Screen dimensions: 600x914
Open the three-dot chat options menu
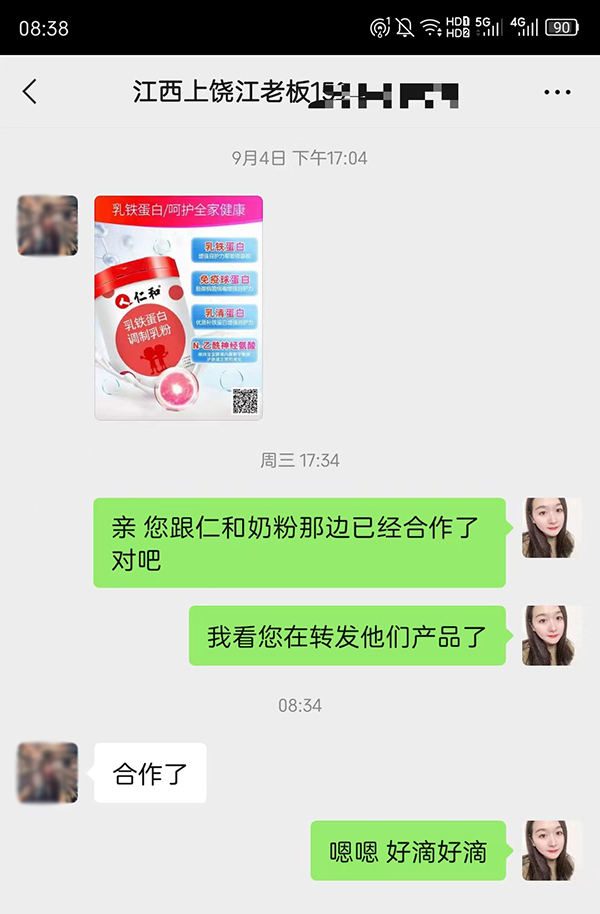(557, 92)
